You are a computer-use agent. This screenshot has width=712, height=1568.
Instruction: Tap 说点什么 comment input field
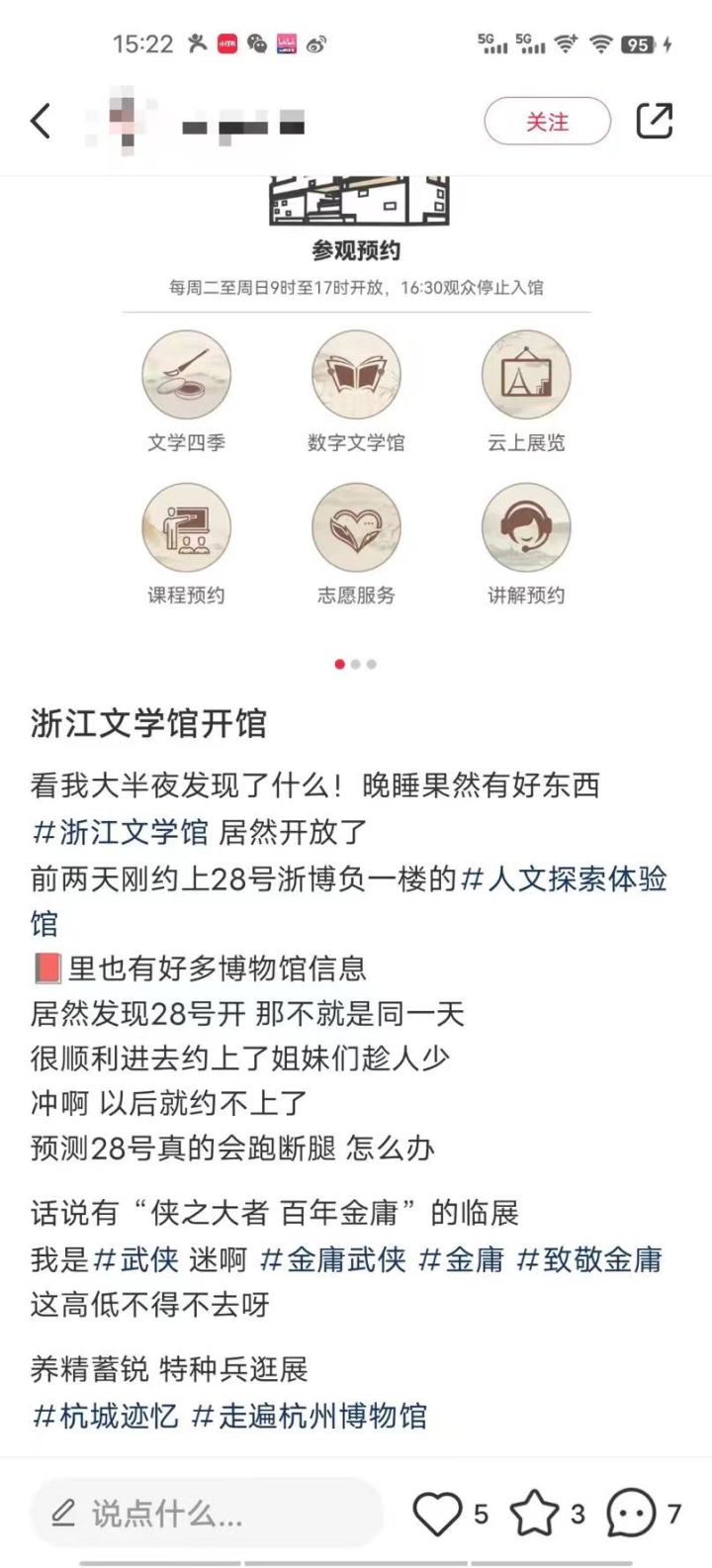(206, 1513)
